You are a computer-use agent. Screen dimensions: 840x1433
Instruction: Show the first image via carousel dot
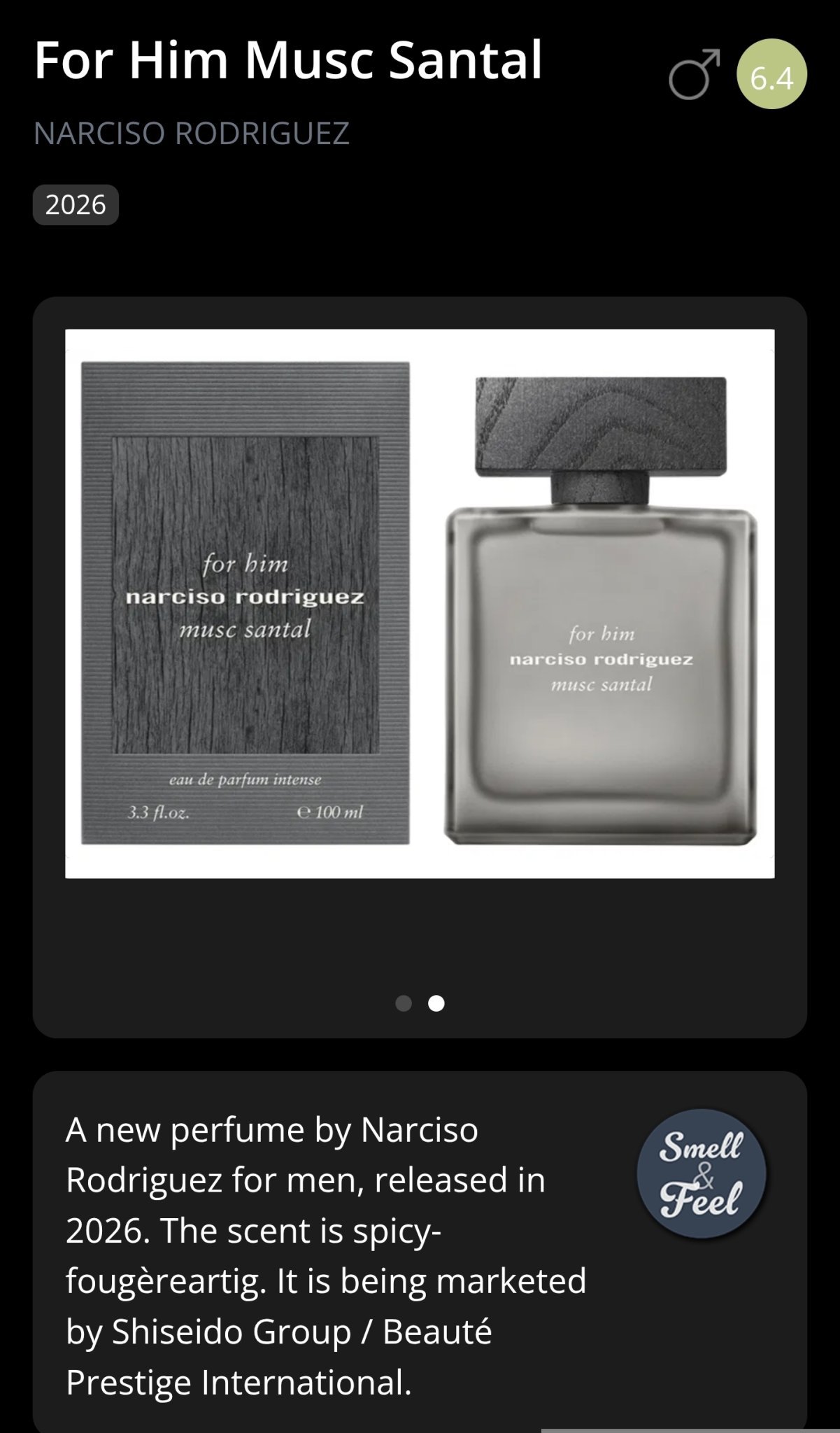tap(404, 1003)
